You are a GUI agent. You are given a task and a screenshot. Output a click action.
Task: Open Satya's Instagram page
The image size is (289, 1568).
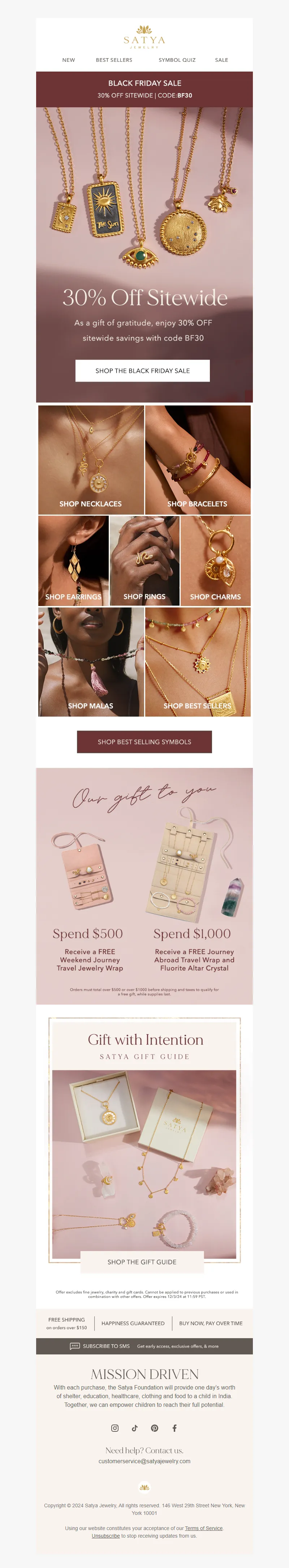point(115,1427)
